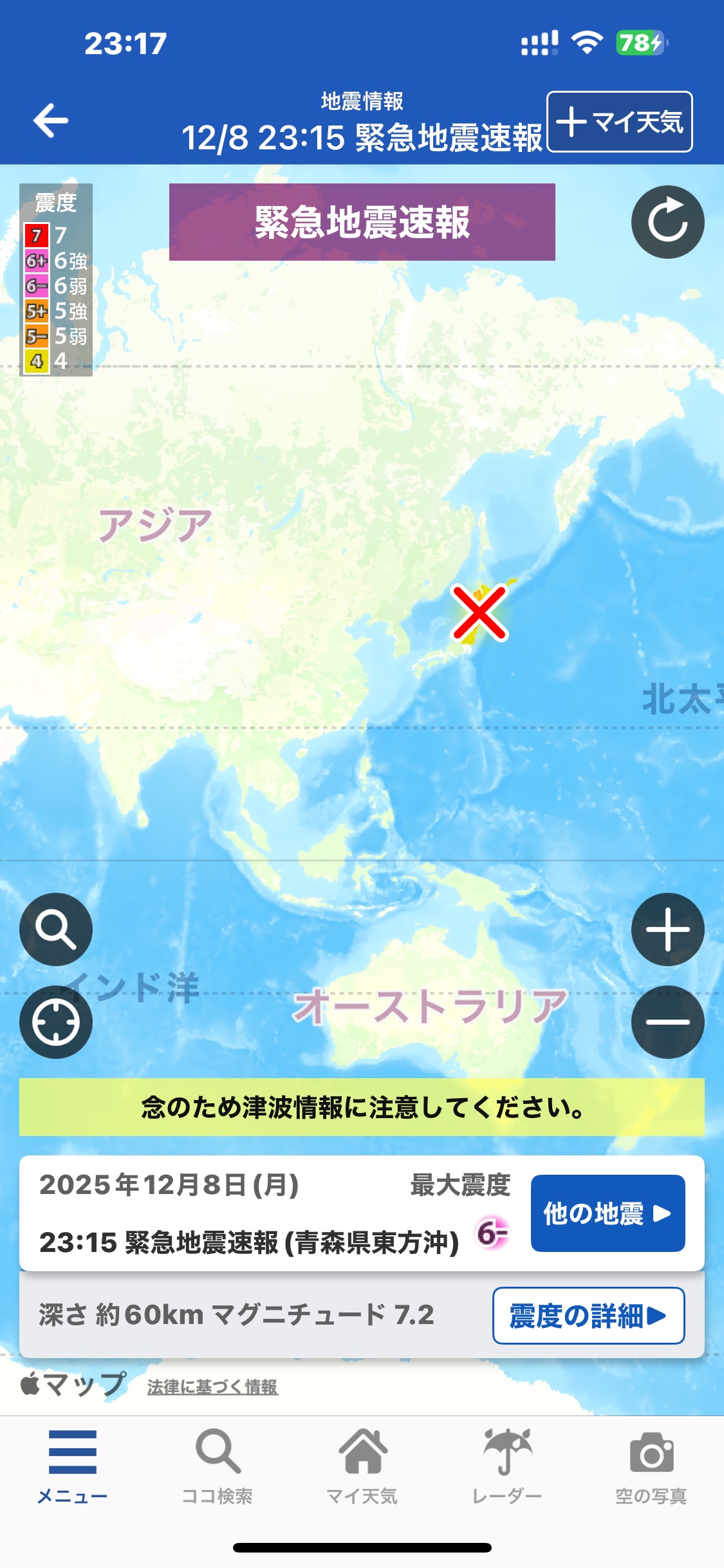
Task: Center map on current location
Action: tap(56, 1022)
